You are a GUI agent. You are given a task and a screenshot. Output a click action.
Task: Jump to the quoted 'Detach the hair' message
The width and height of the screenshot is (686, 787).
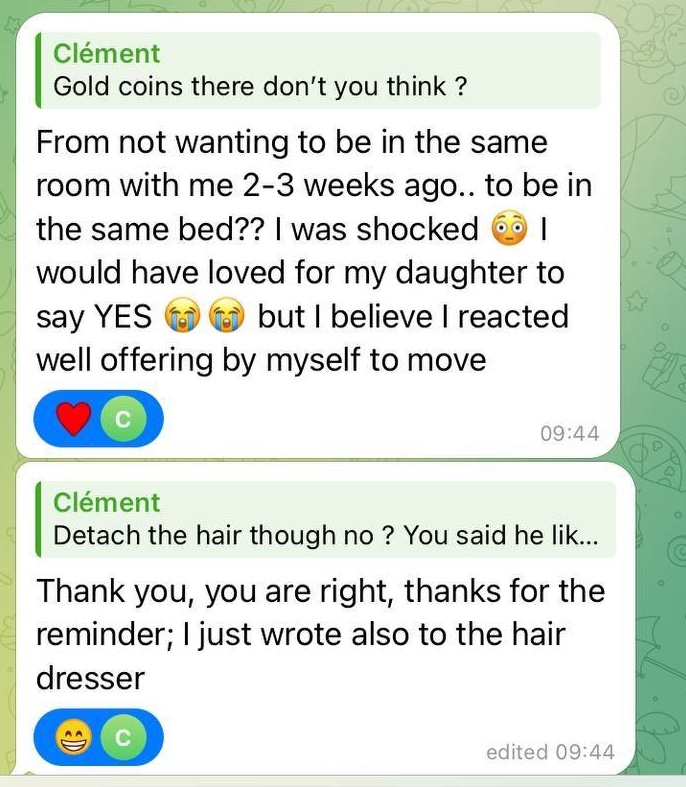point(324,519)
